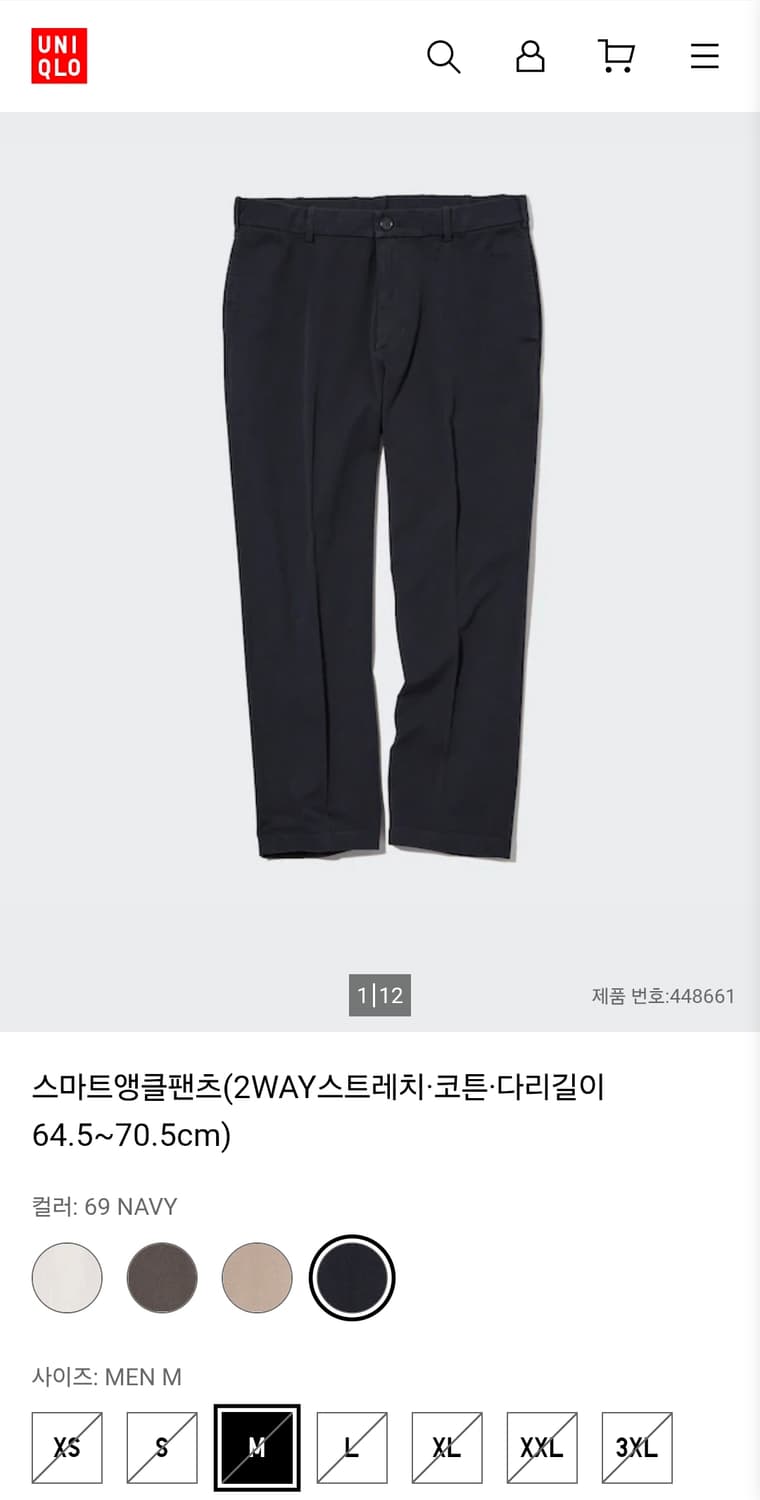Click the unavailable XS size option
The width and height of the screenshot is (760, 1500).
[x=66, y=1446]
